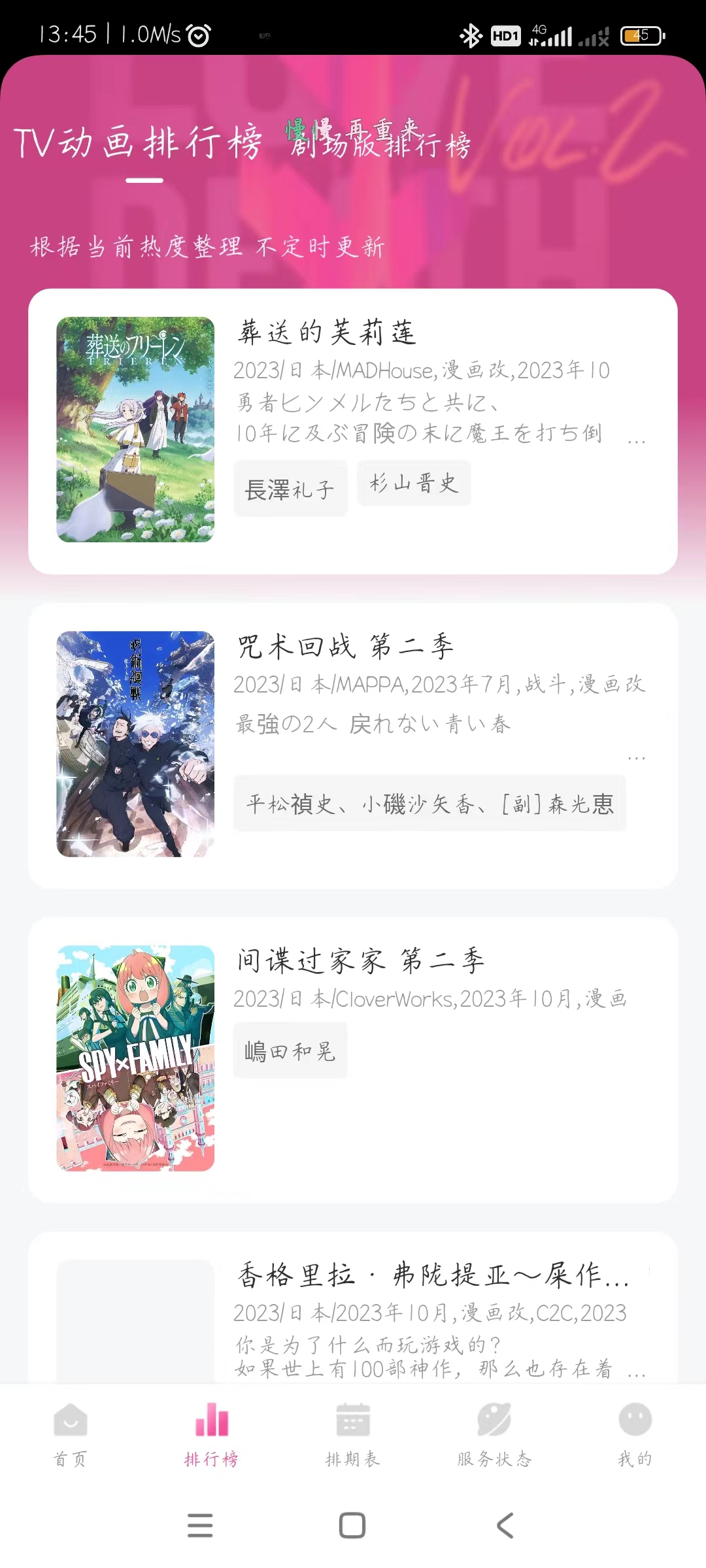Switch to the 服务状态 tab

(x=494, y=1435)
